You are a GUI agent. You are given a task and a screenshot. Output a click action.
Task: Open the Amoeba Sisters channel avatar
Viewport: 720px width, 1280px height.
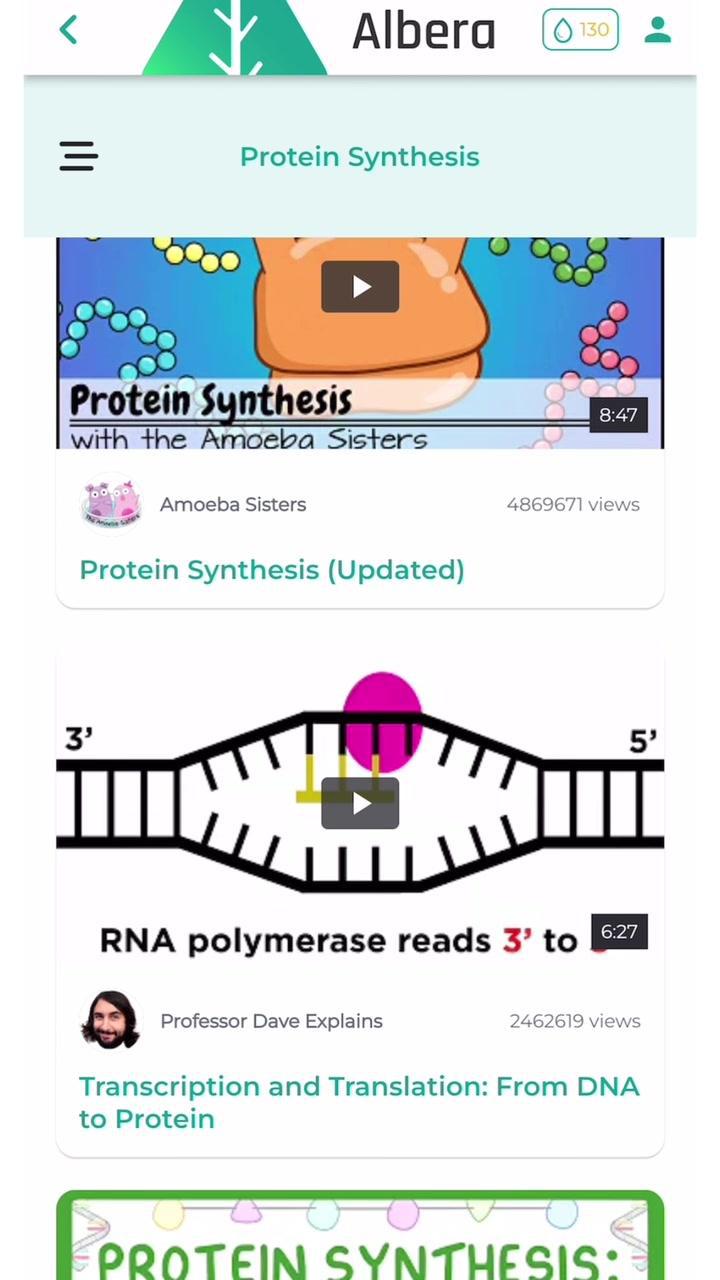(110, 504)
